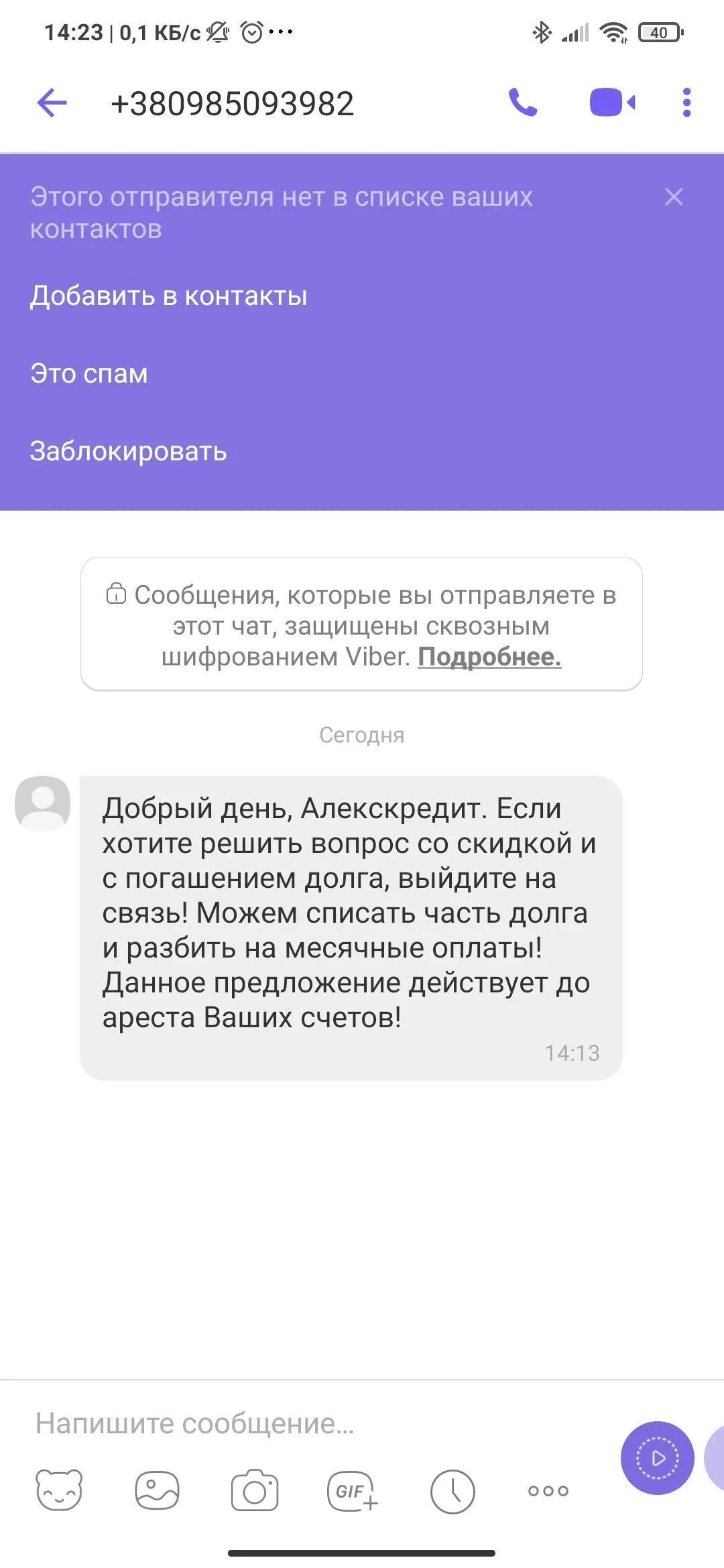Dismiss the unknown sender banner
724x1568 pixels.
[674, 197]
